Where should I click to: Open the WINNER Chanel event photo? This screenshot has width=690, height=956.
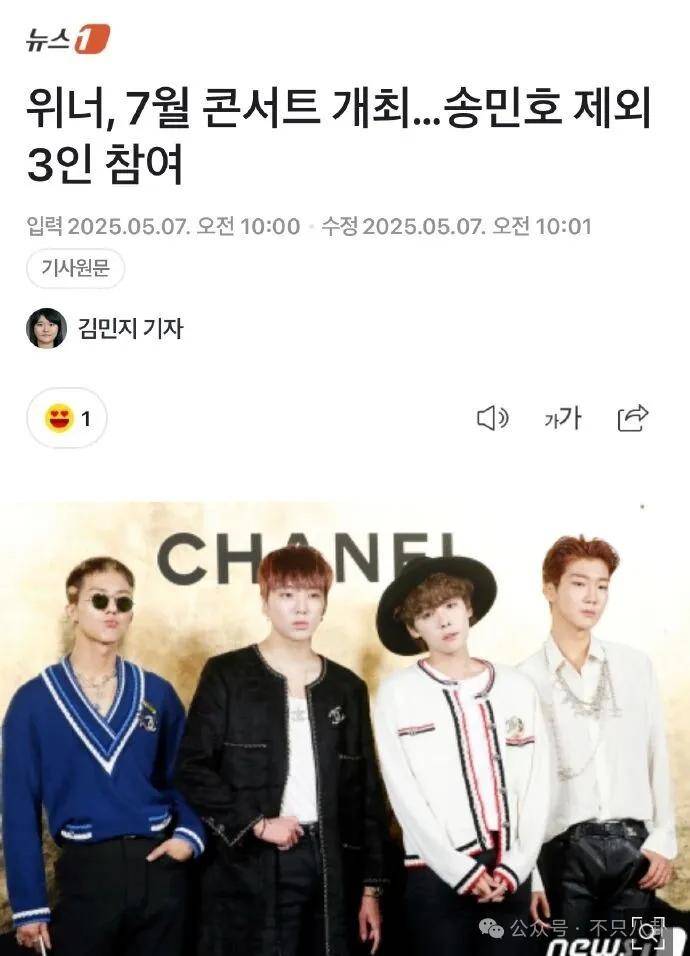tap(345, 730)
